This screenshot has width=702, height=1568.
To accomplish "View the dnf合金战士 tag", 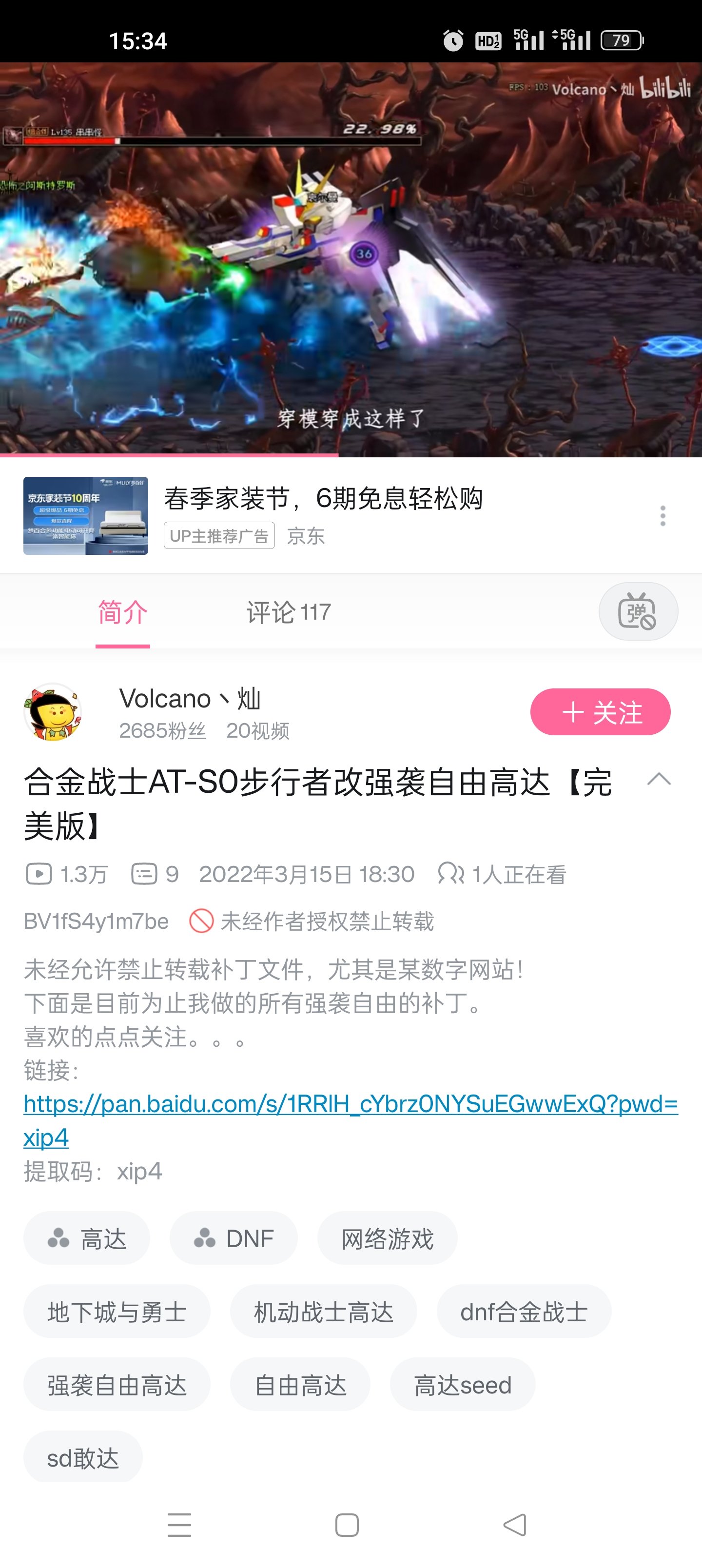I will (524, 1312).
